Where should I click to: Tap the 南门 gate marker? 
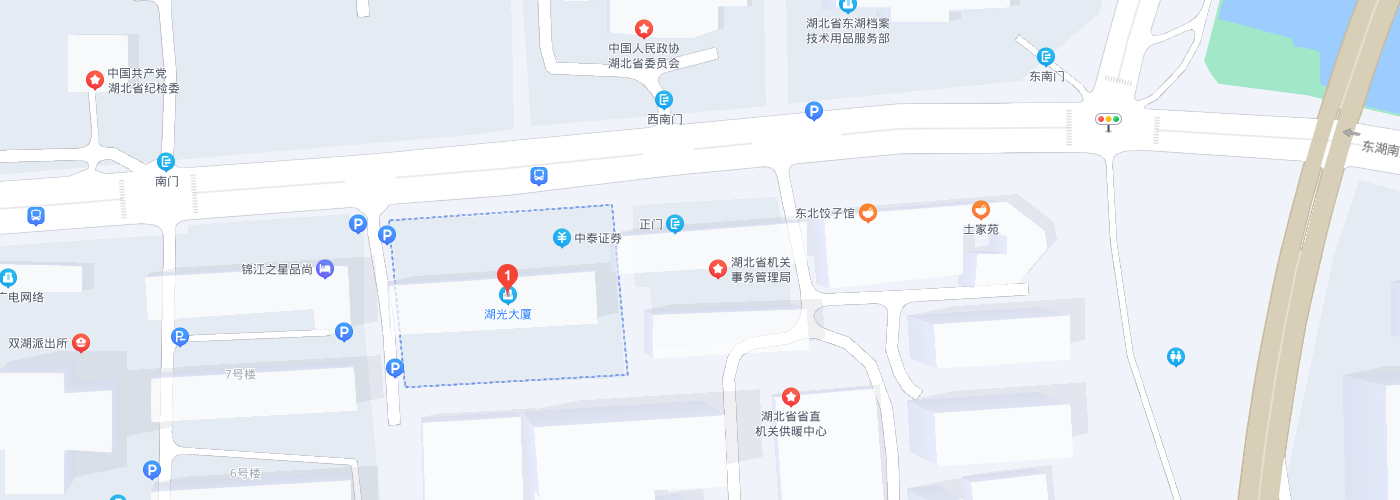click(x=166, y=161)
